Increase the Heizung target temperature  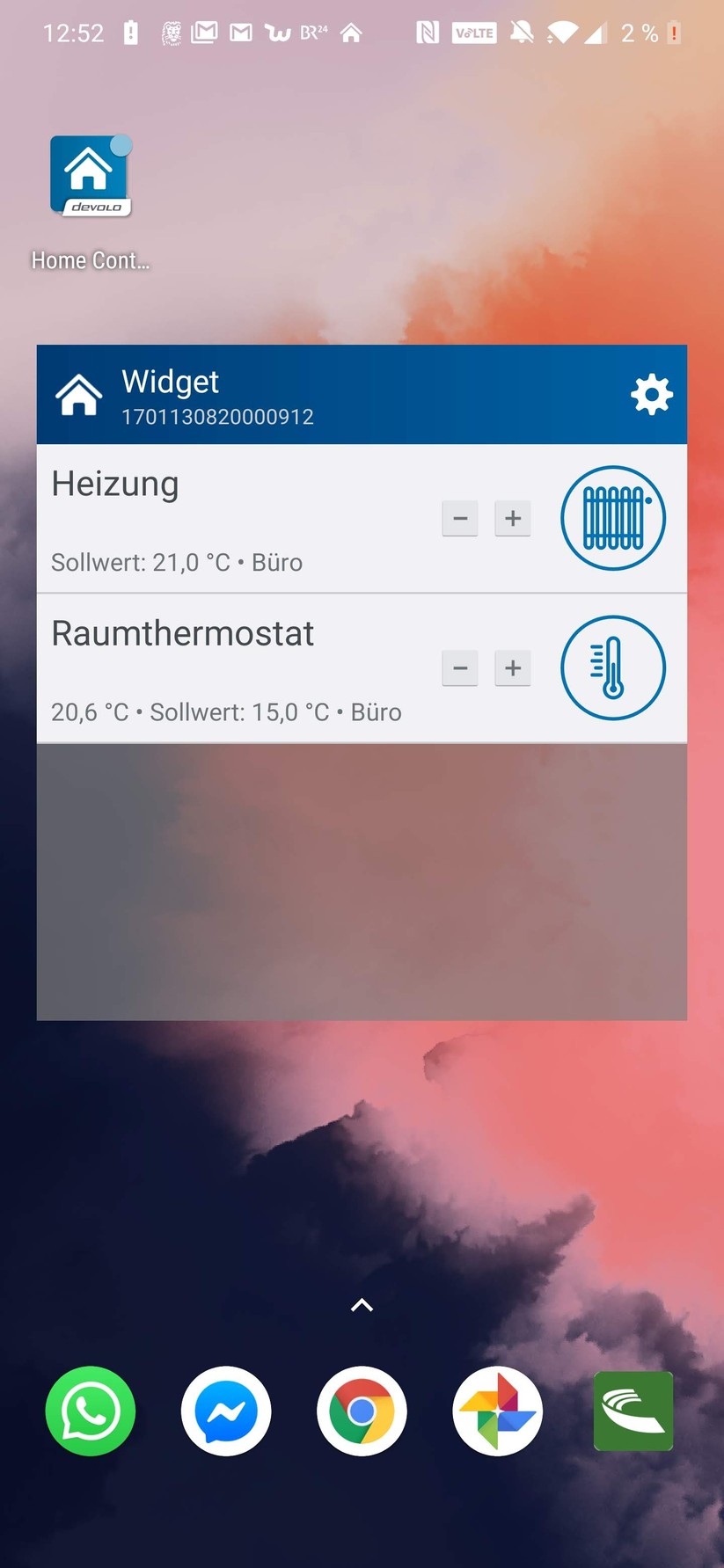(513, 518)
